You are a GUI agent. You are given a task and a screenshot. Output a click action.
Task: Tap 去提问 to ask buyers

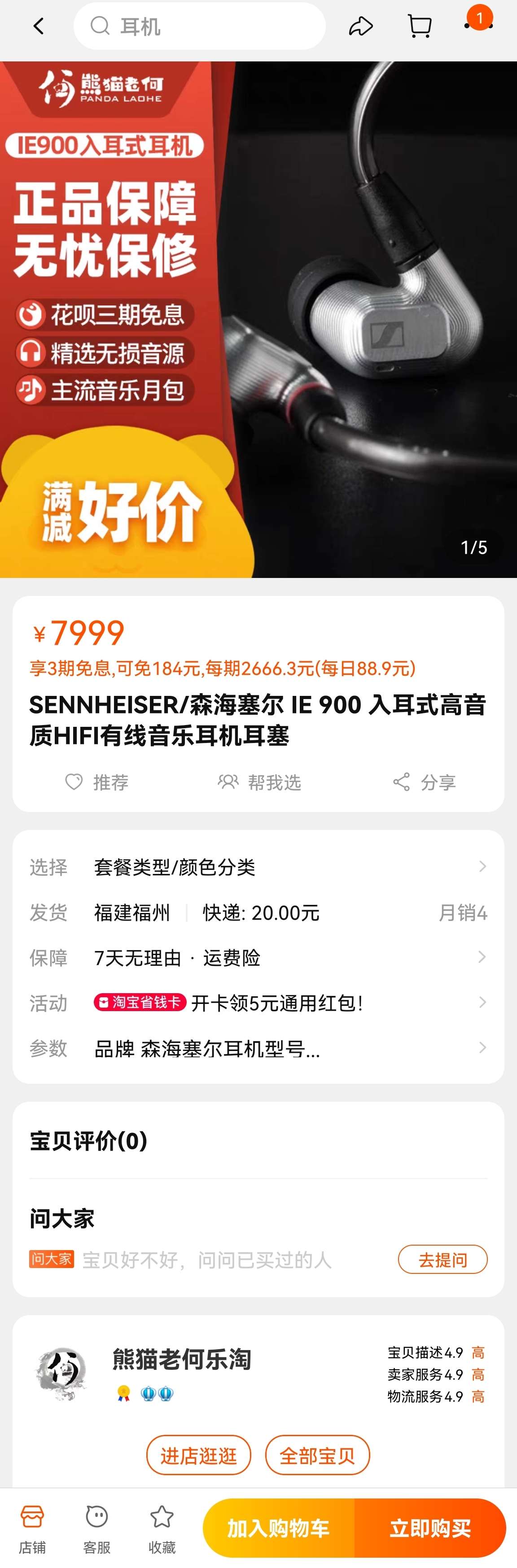point(442,1260)
